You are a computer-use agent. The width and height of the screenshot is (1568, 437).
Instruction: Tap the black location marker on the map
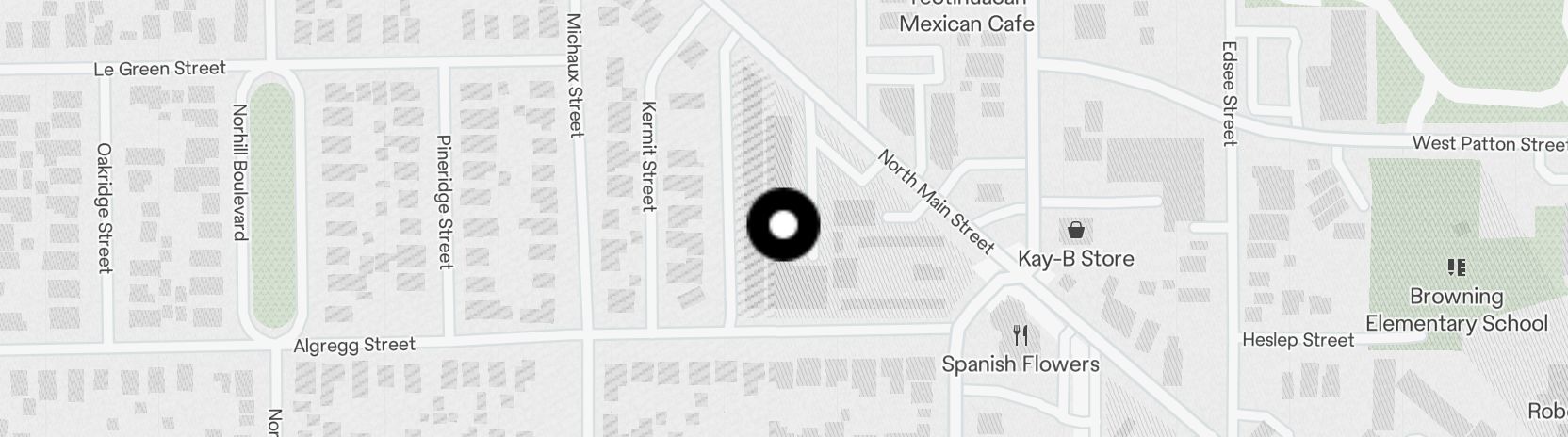coord(783,225)
